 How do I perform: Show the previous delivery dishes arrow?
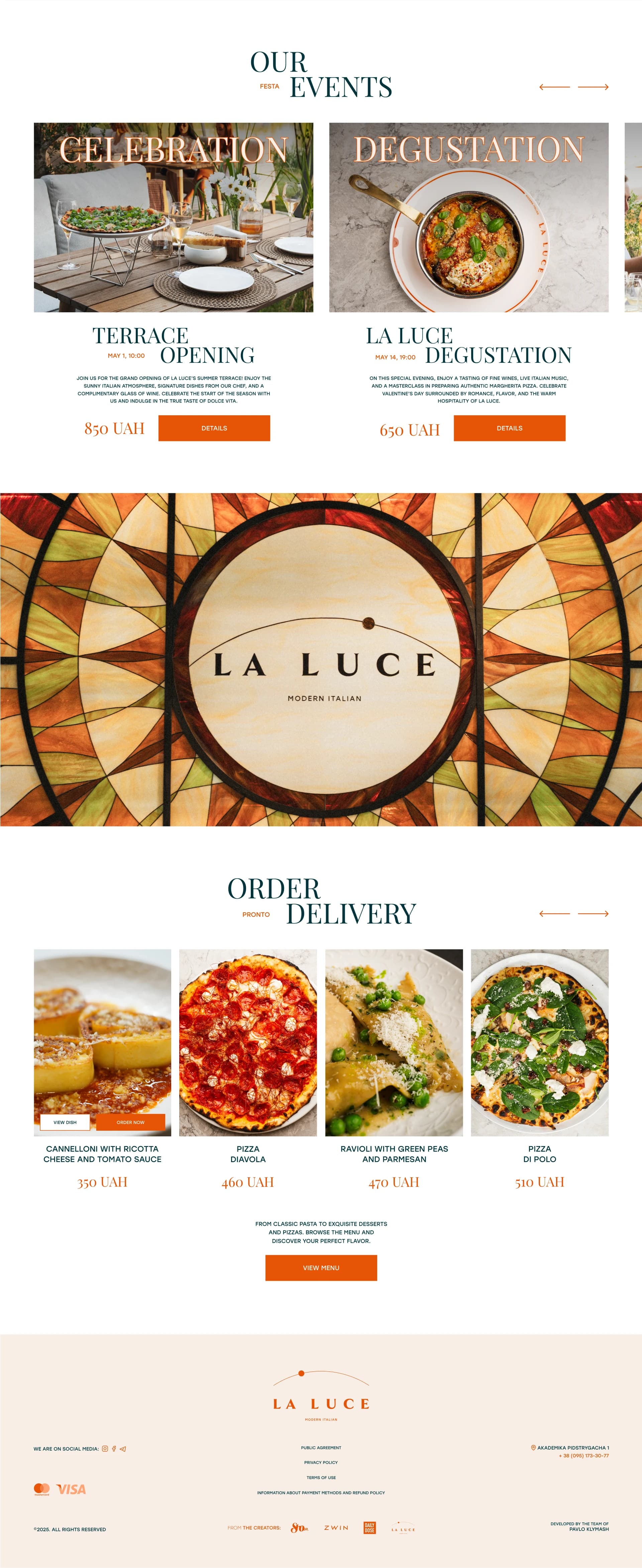click(x=554, y=914)
